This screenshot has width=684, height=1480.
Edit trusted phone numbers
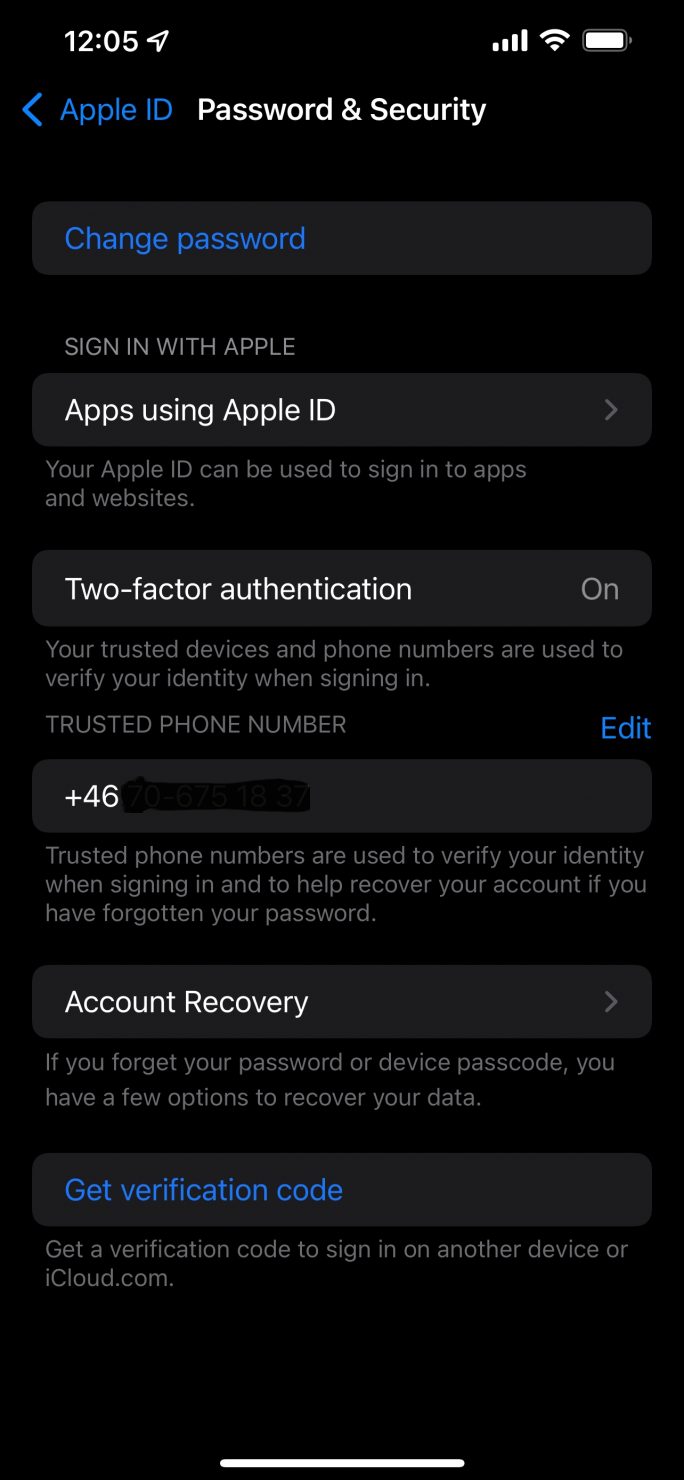tap(626, 728)
